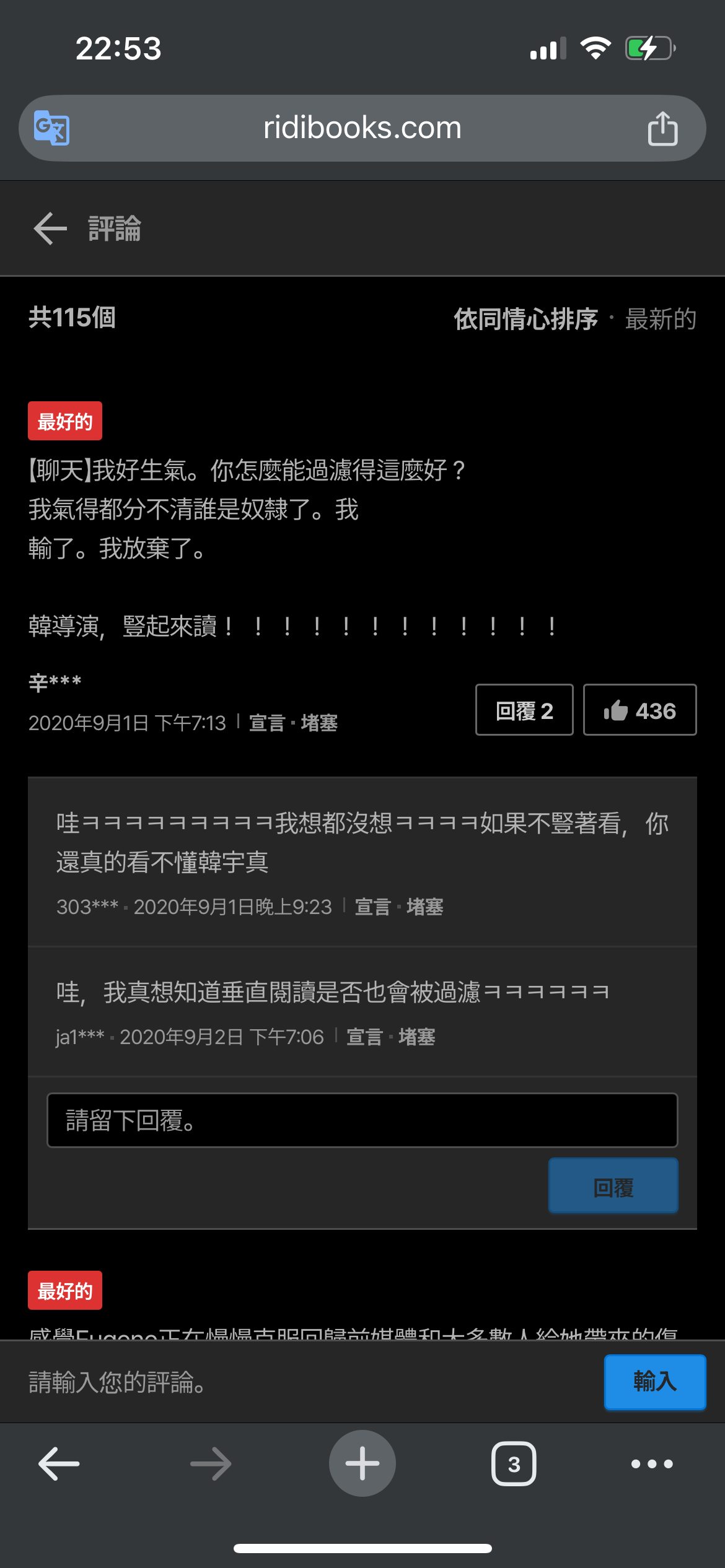Focus the 請留下回覆 reply field
Screen dimensions: 725x1568
(x=362, y=1120)
